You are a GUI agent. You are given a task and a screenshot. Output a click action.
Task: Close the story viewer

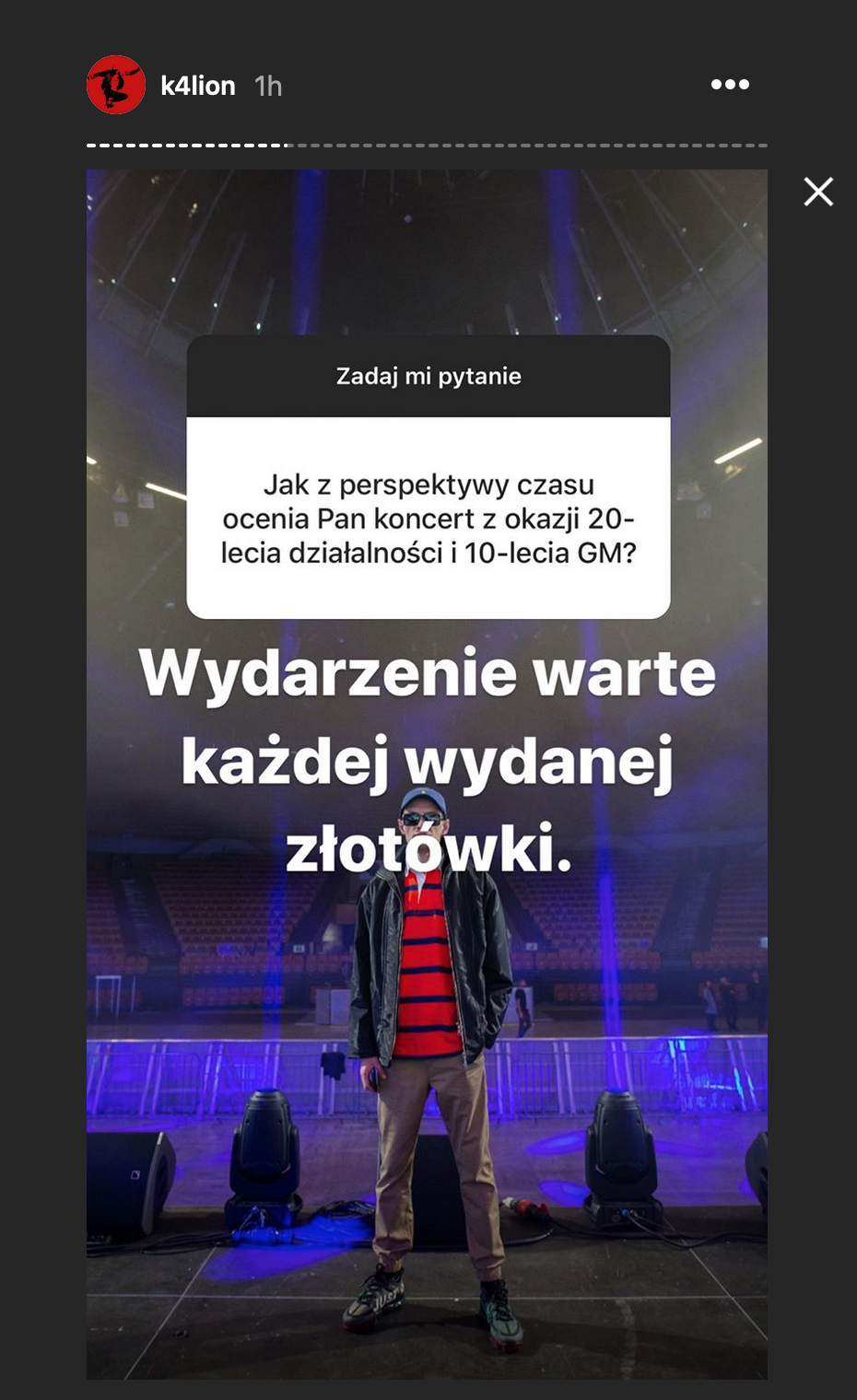tap(817, 192)
